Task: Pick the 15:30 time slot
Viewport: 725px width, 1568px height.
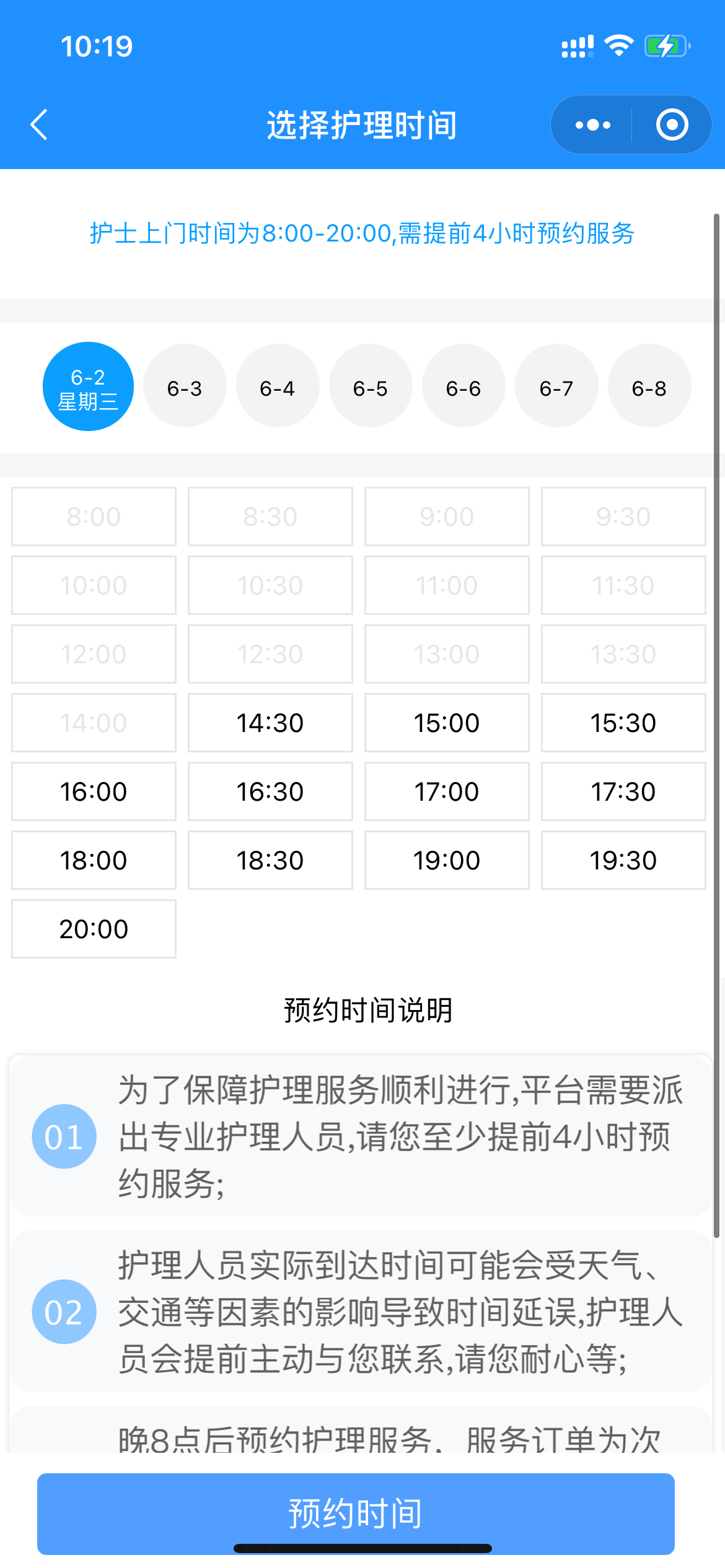Action: pos(623,723)
